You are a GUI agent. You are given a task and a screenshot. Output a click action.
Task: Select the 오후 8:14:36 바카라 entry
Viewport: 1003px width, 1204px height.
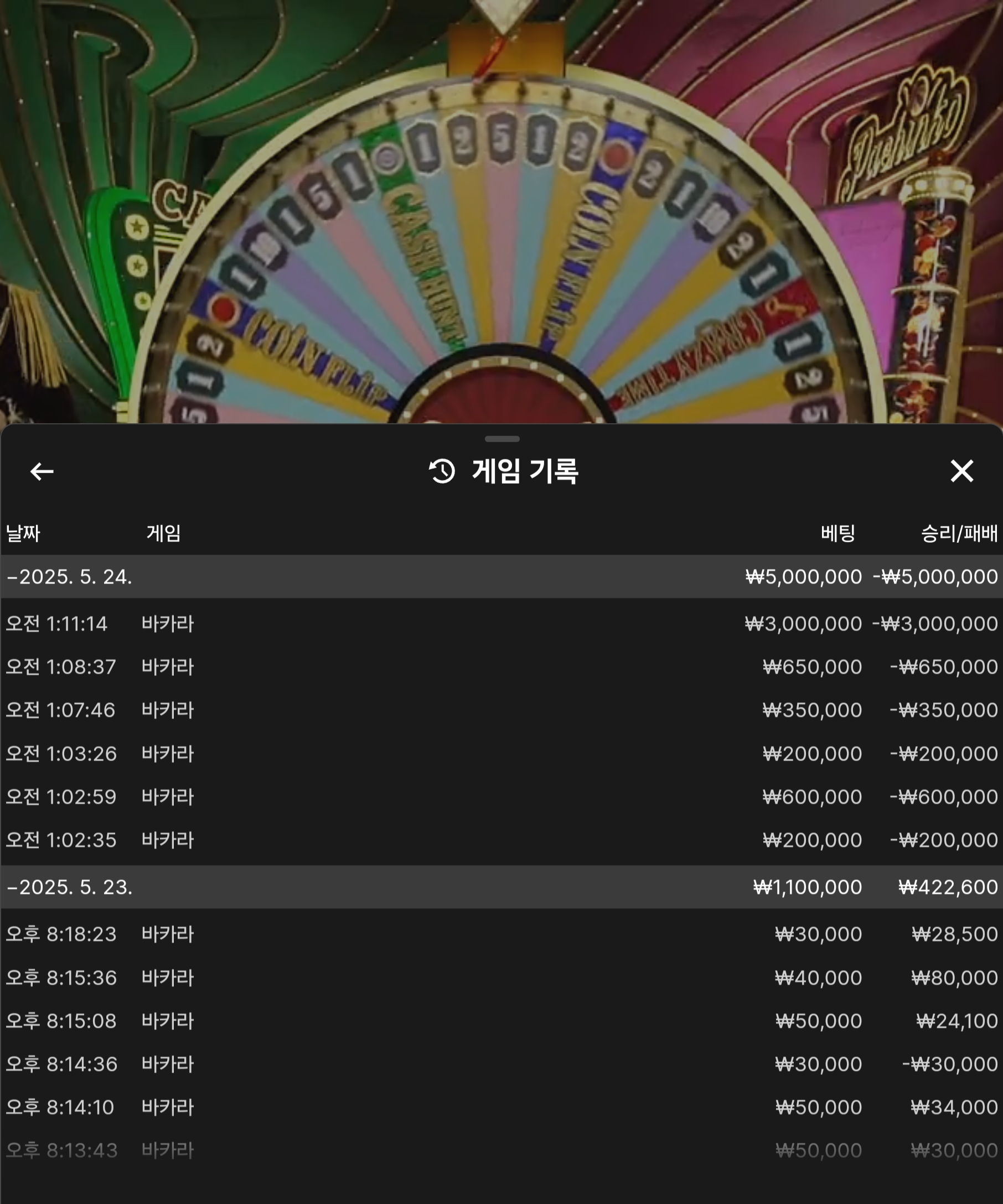click(x=501, y=1064)
